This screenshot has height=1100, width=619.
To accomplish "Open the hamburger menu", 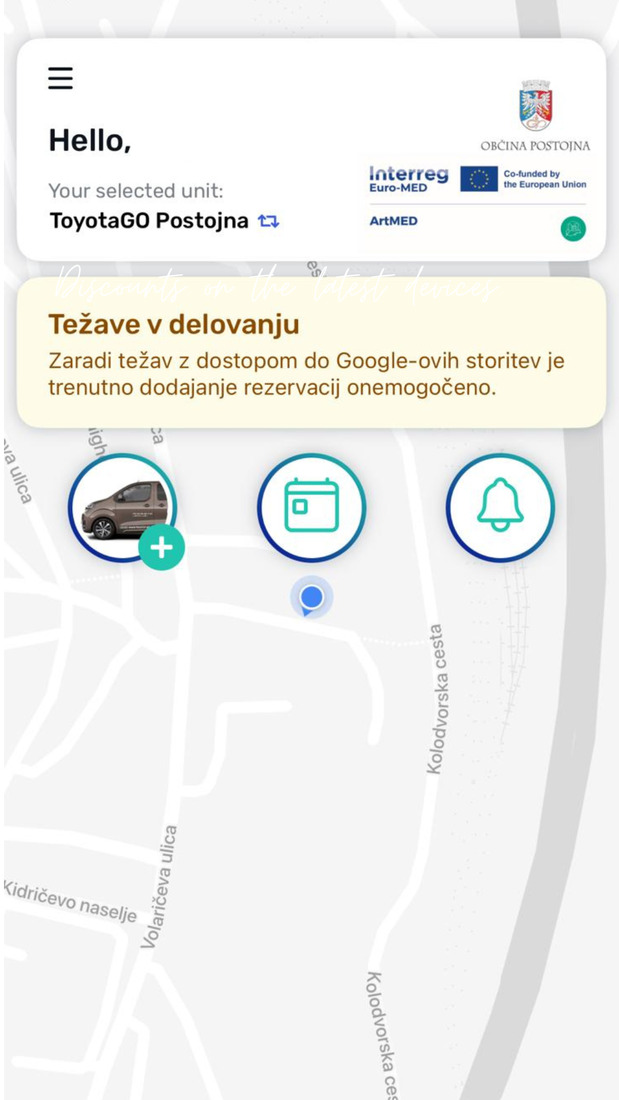I will click(x=60, y=78).
